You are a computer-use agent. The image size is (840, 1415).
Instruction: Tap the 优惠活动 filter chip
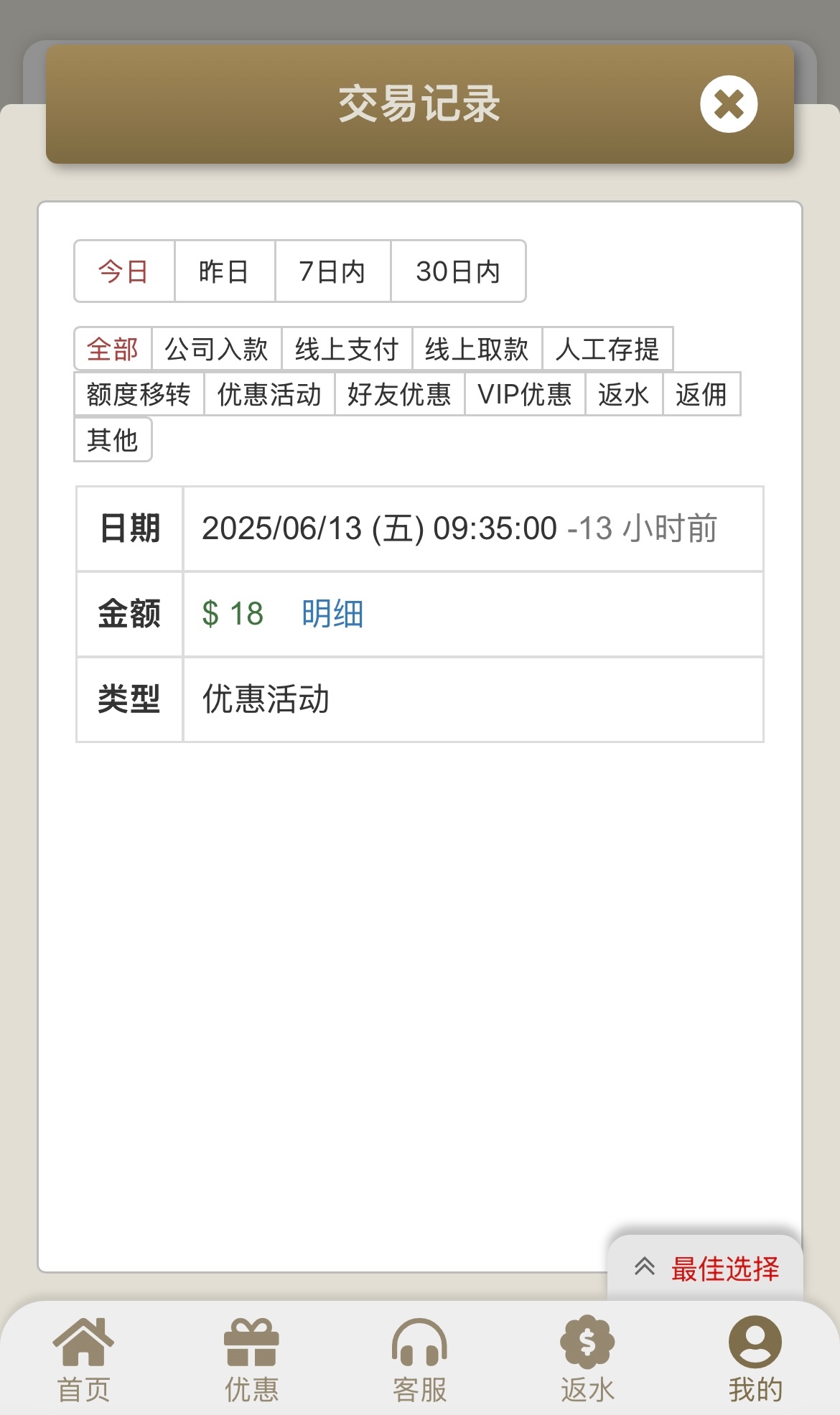pos(269,394)
